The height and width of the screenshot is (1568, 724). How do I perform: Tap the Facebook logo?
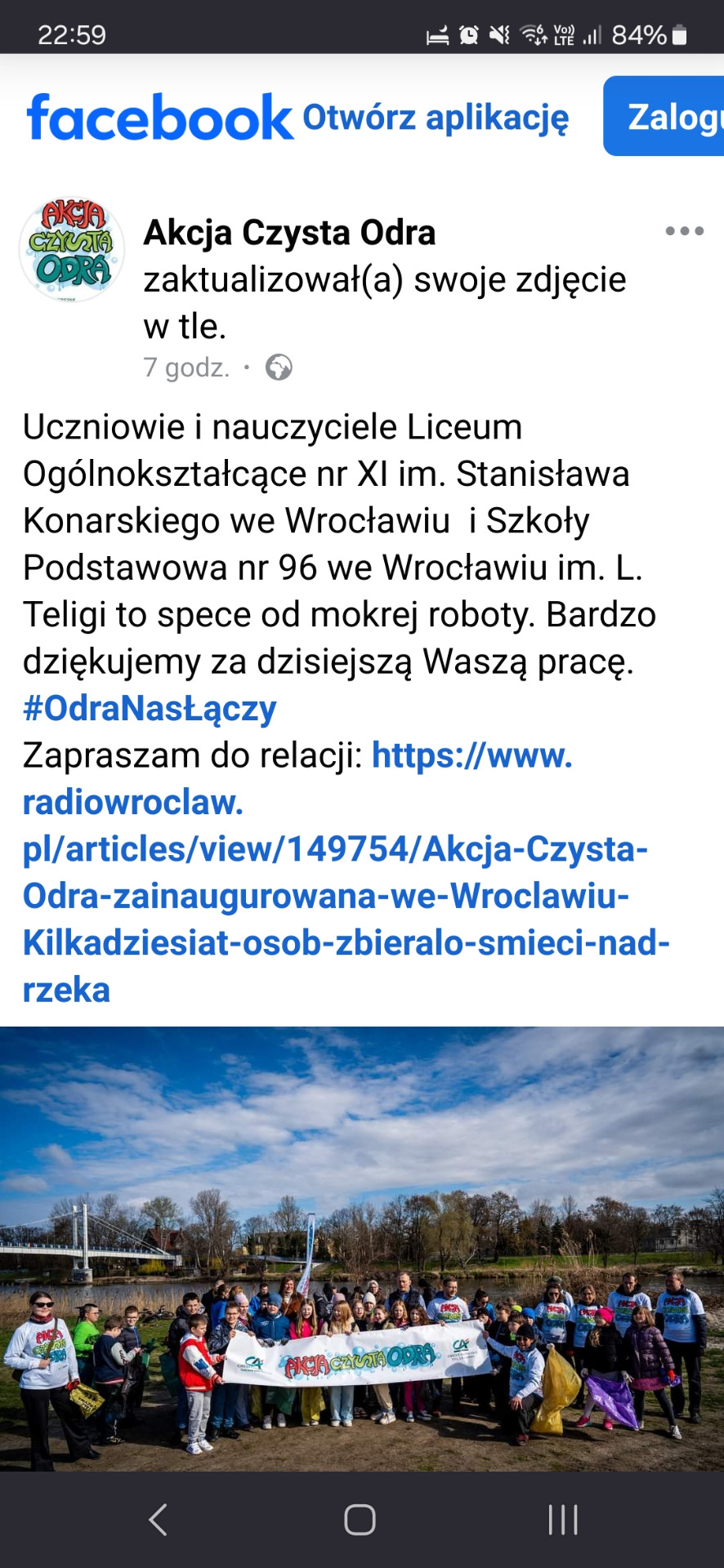coord(160,118)
